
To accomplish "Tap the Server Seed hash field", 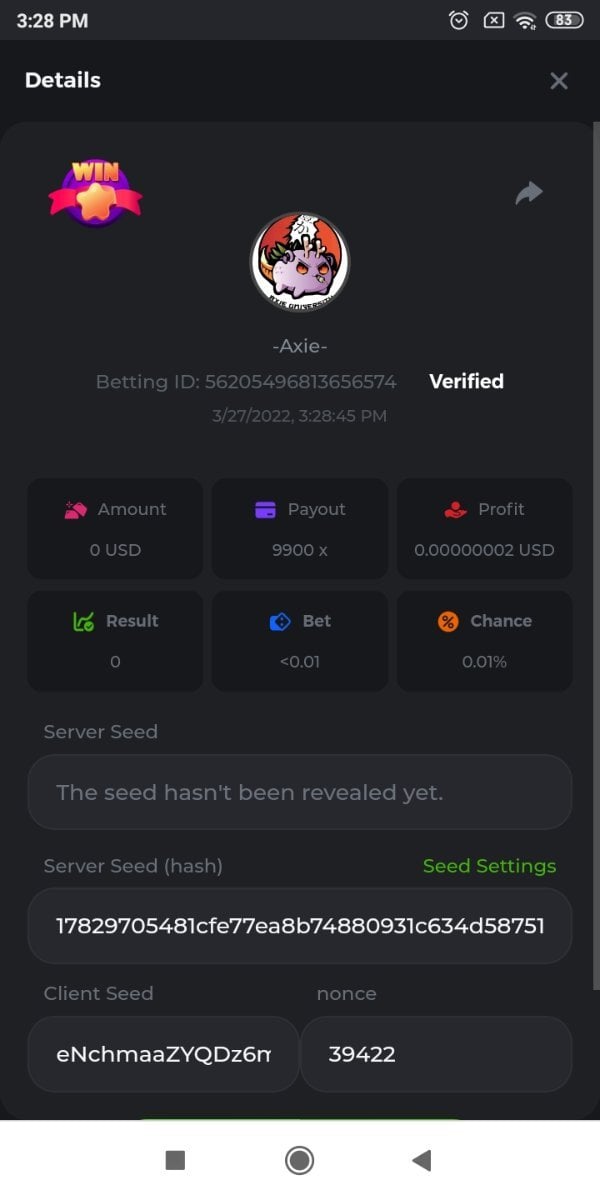I will [x=300, y=925].
